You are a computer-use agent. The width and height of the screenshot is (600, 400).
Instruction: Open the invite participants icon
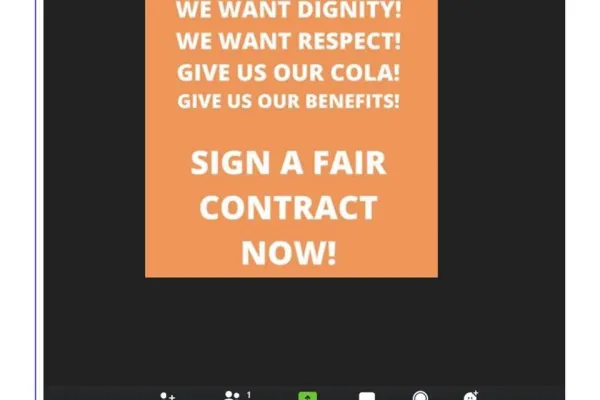pos(167,396)
